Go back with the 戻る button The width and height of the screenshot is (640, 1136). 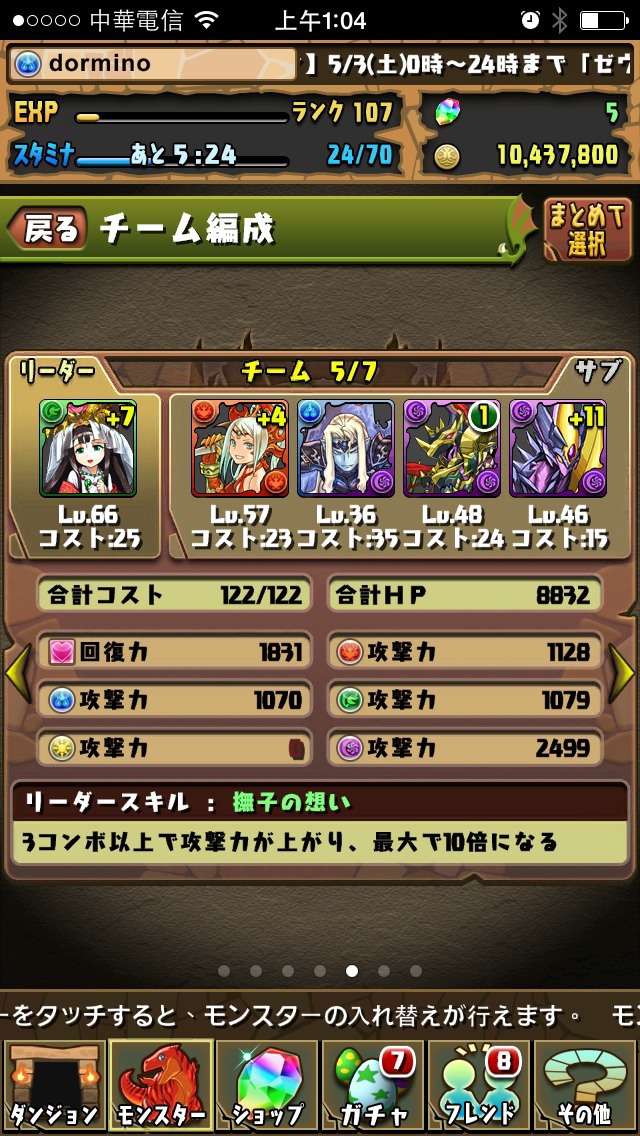(x=48, y=229)
